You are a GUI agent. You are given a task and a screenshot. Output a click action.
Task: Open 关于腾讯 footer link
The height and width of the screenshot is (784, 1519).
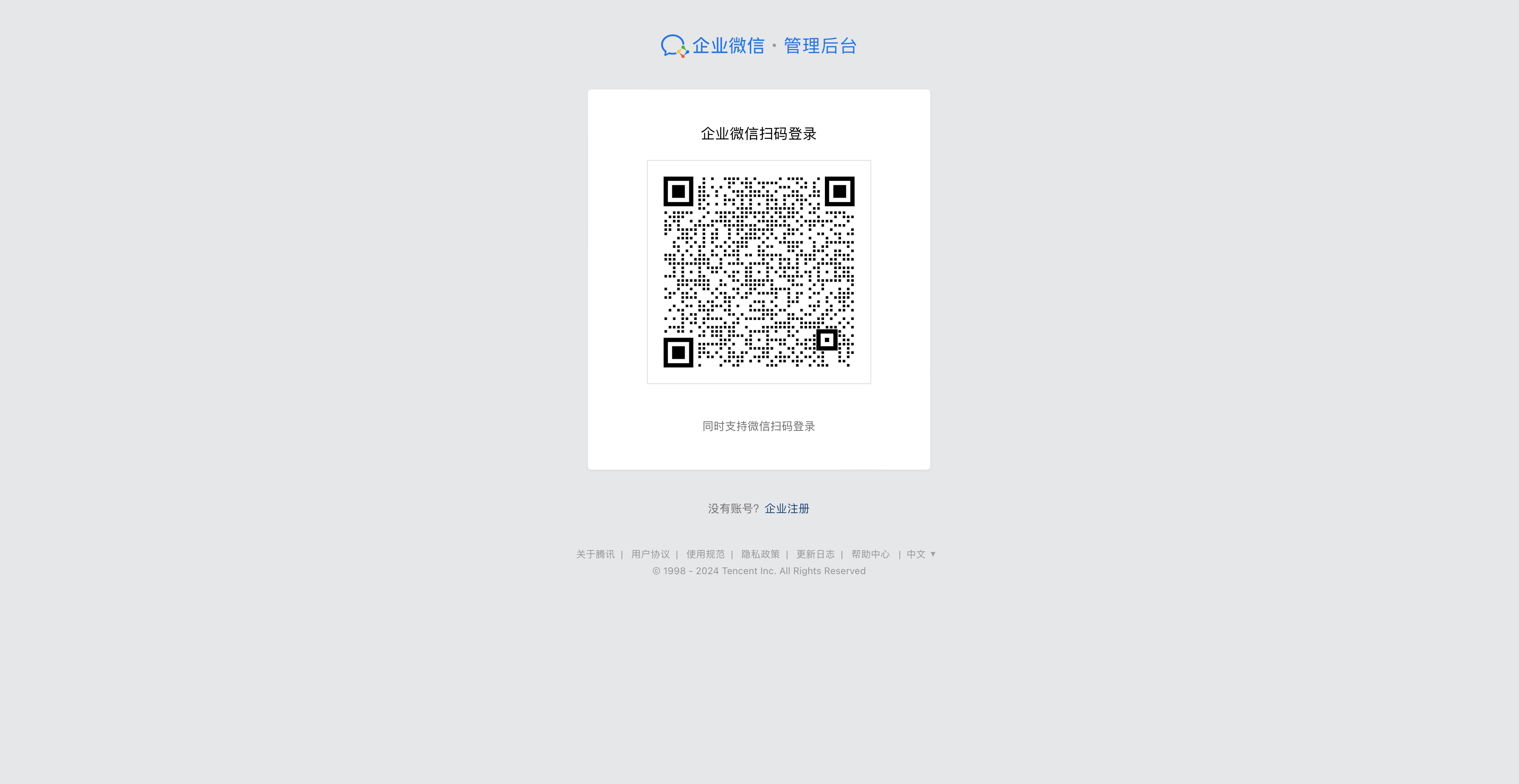pyautogui.click(x=595, y=554)
